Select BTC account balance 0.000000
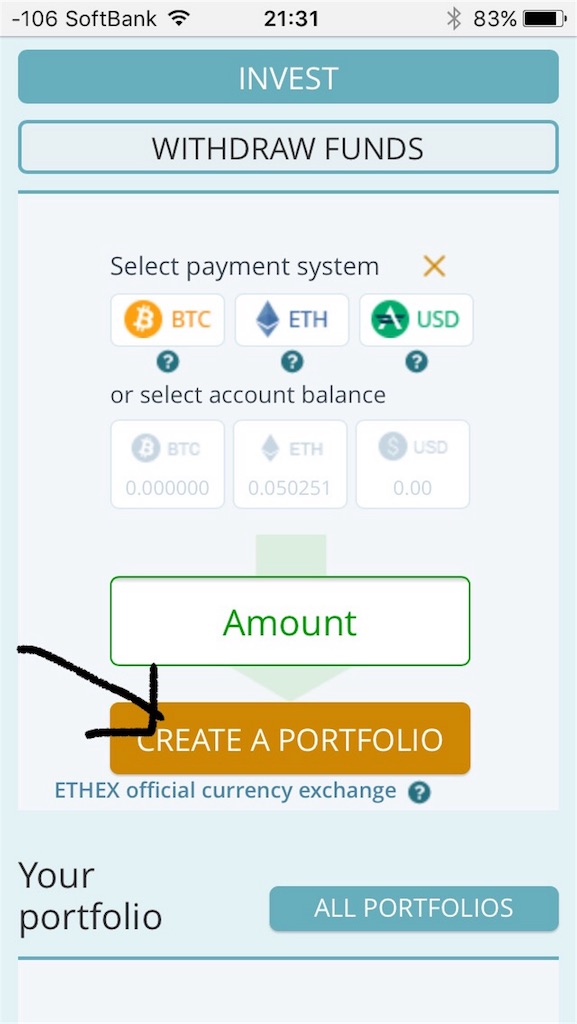577x1024 pixels. point(168,464)
